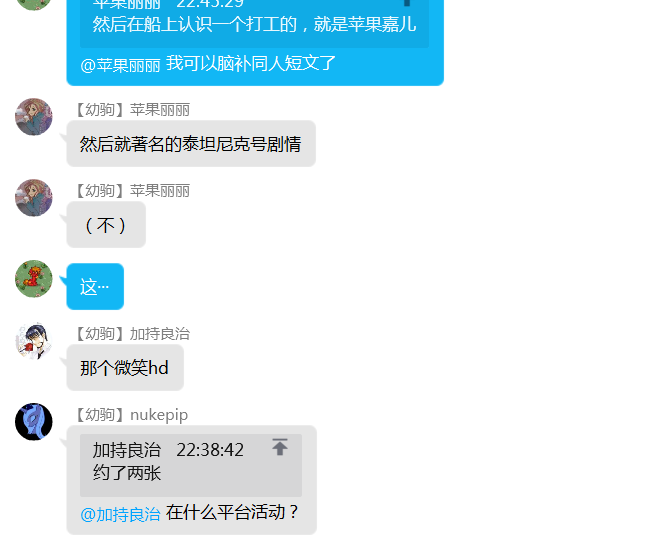
Task: Open own avatar beside the 这… message
Action: pos(34,278)
